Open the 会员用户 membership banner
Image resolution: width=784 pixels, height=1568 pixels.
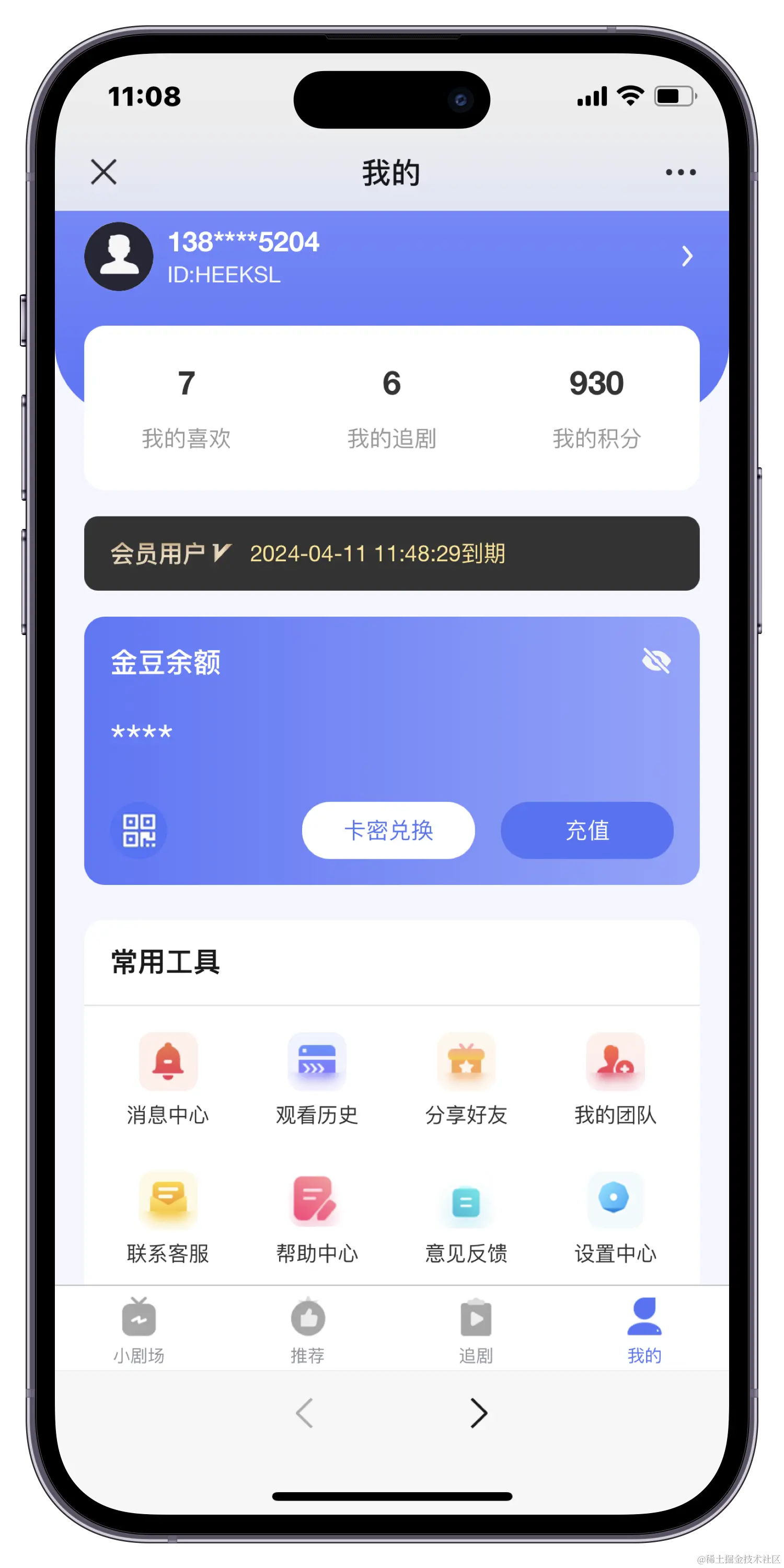click(391, 554)
